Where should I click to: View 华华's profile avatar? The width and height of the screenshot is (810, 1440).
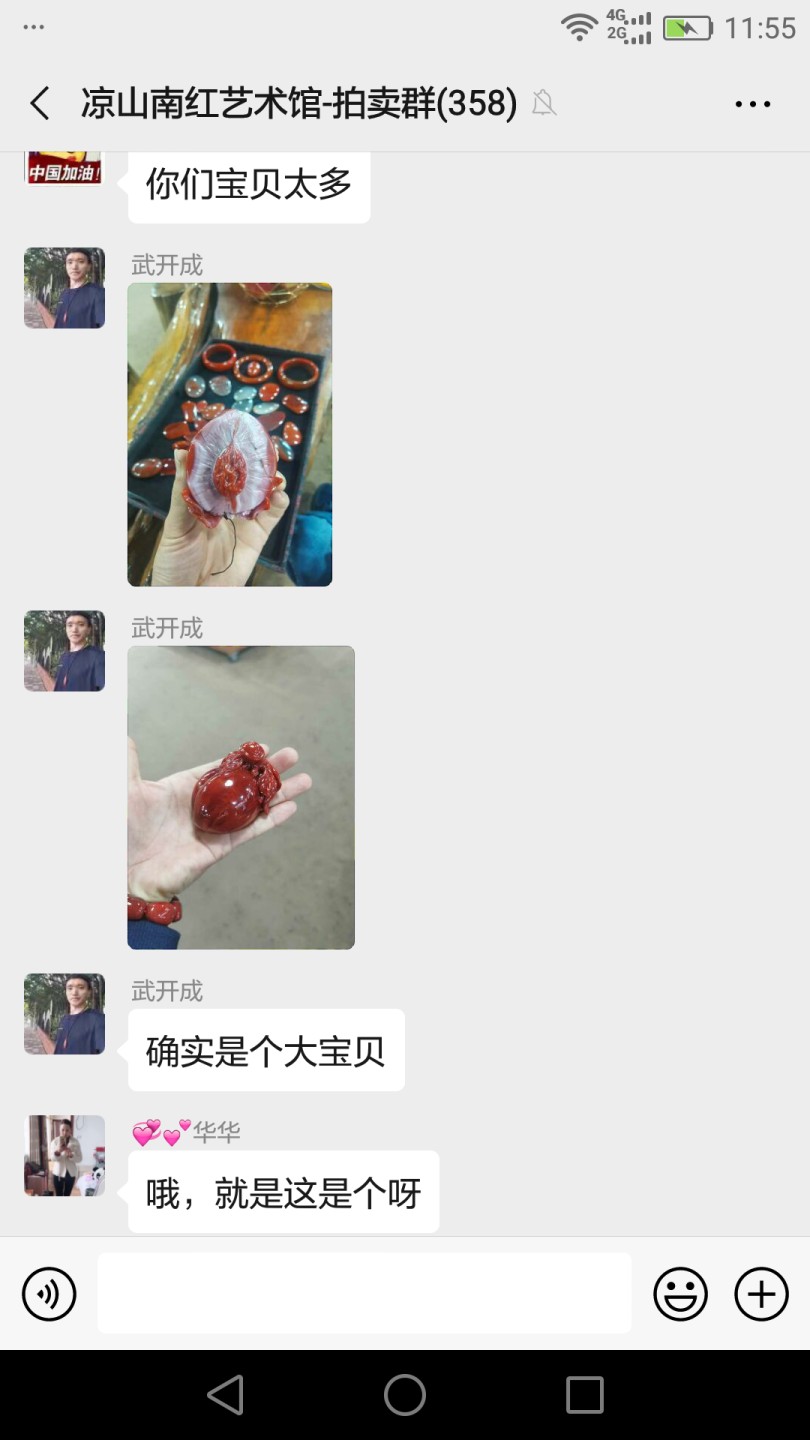64,1156
